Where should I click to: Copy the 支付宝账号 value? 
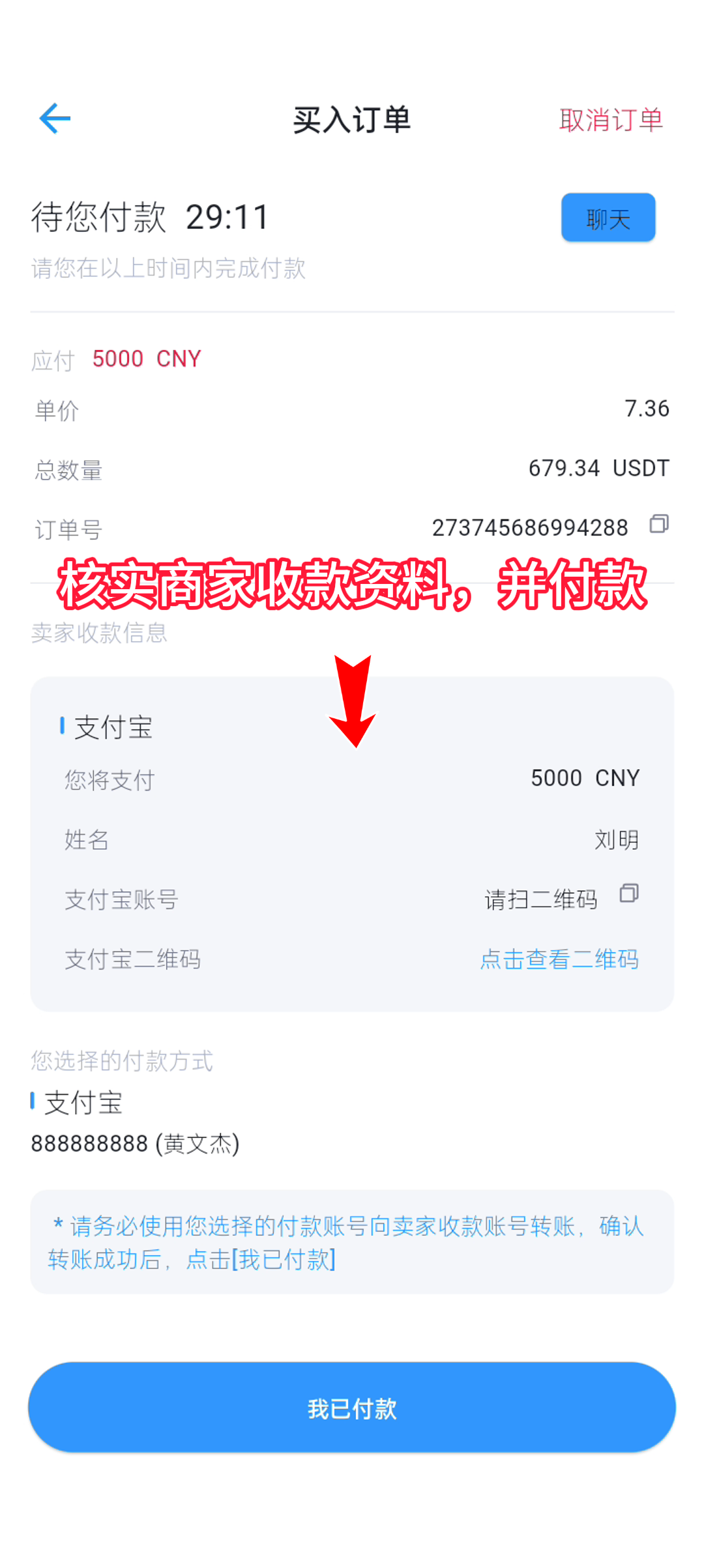(x=629, y=893)
